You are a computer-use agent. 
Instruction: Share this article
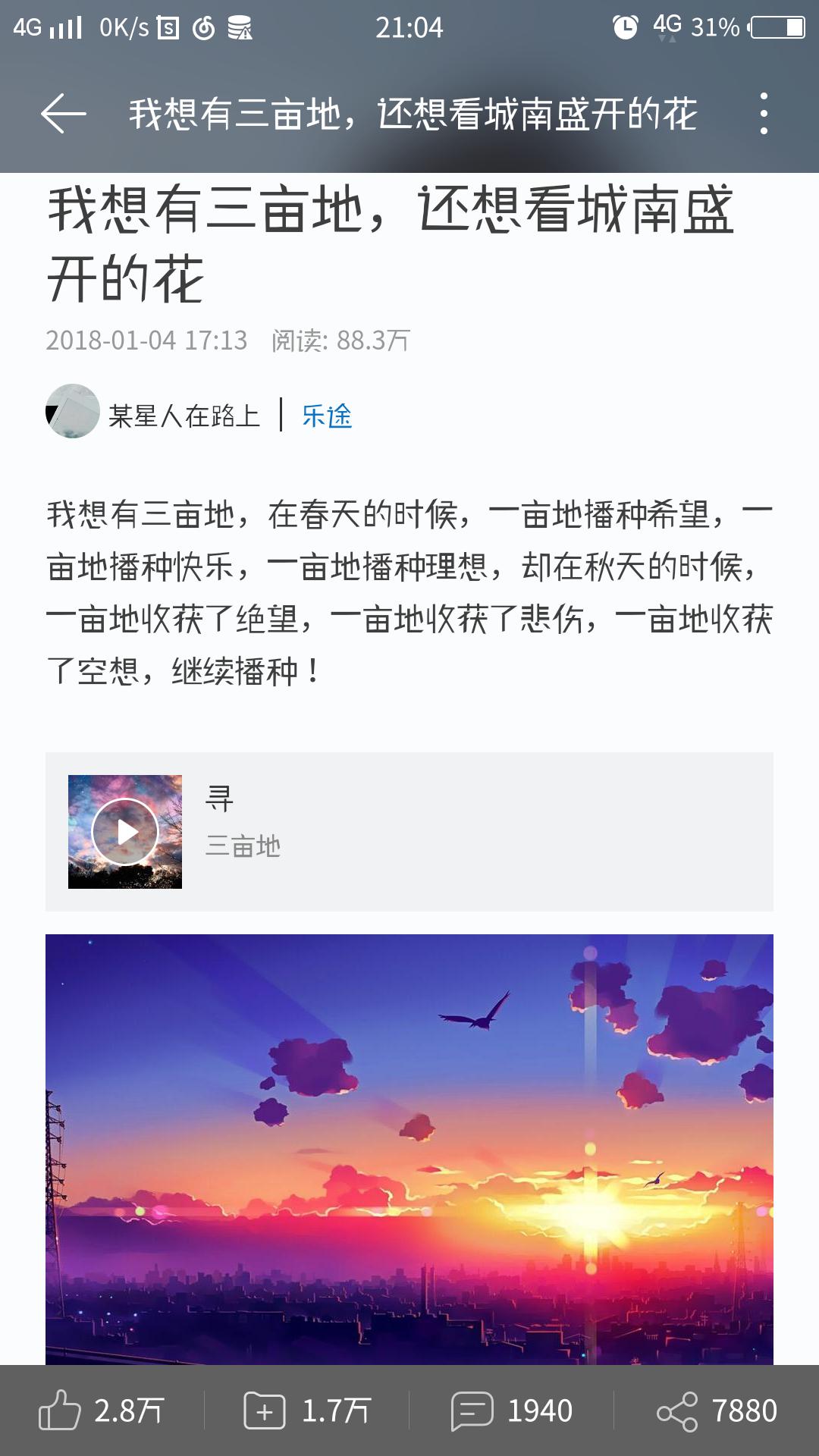[x=717, y=1410]
